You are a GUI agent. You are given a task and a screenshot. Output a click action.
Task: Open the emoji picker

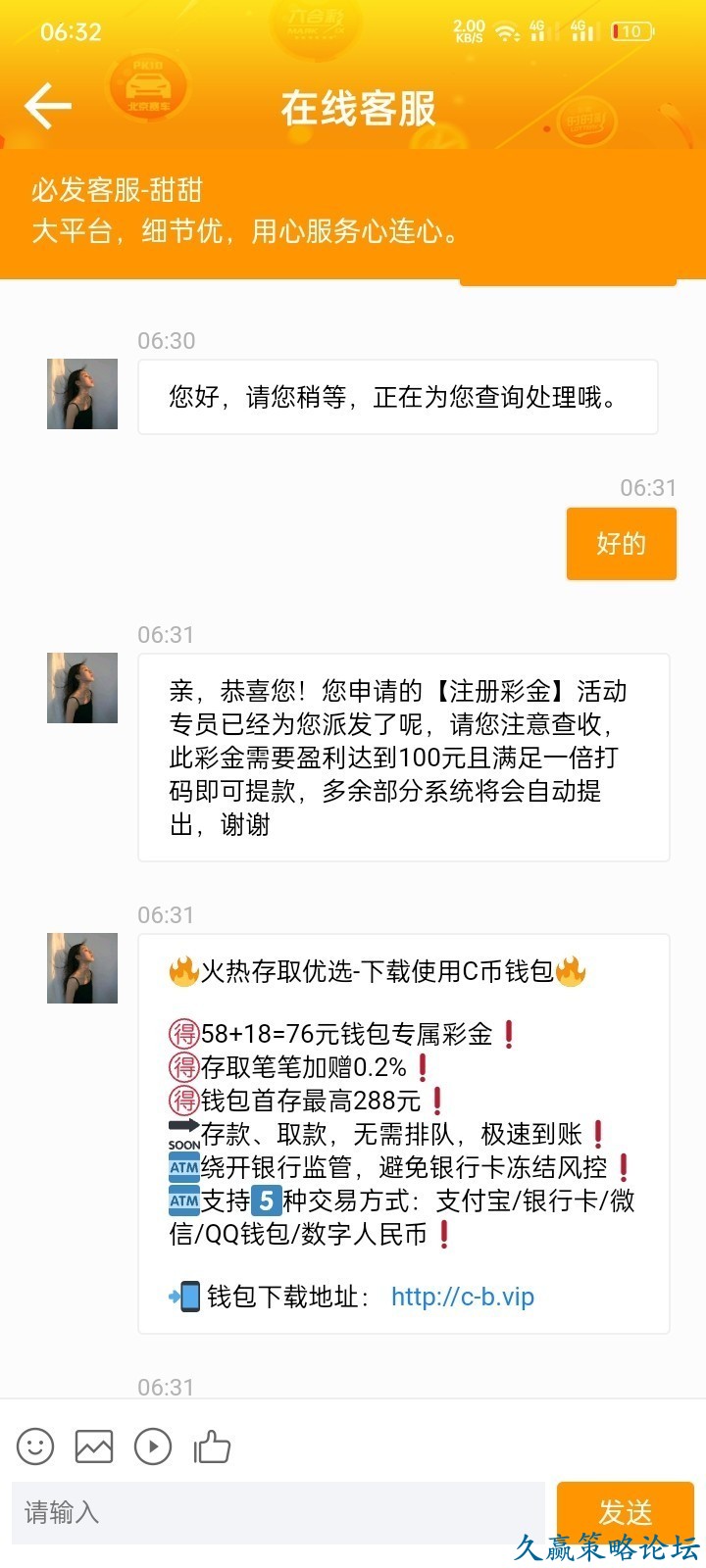click(35, 1446)
